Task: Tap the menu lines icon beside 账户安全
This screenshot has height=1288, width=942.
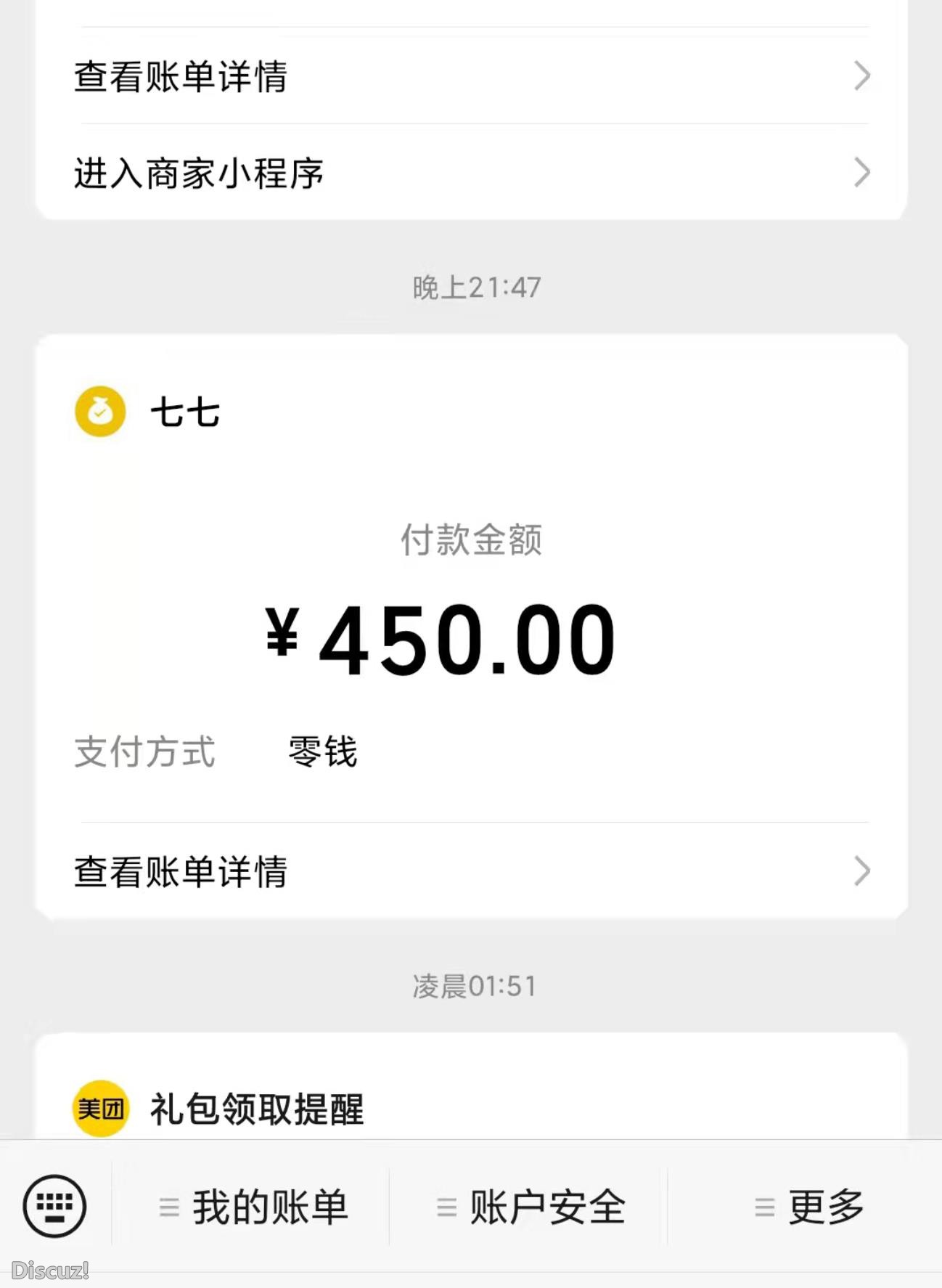Action: click(445, 1205)
